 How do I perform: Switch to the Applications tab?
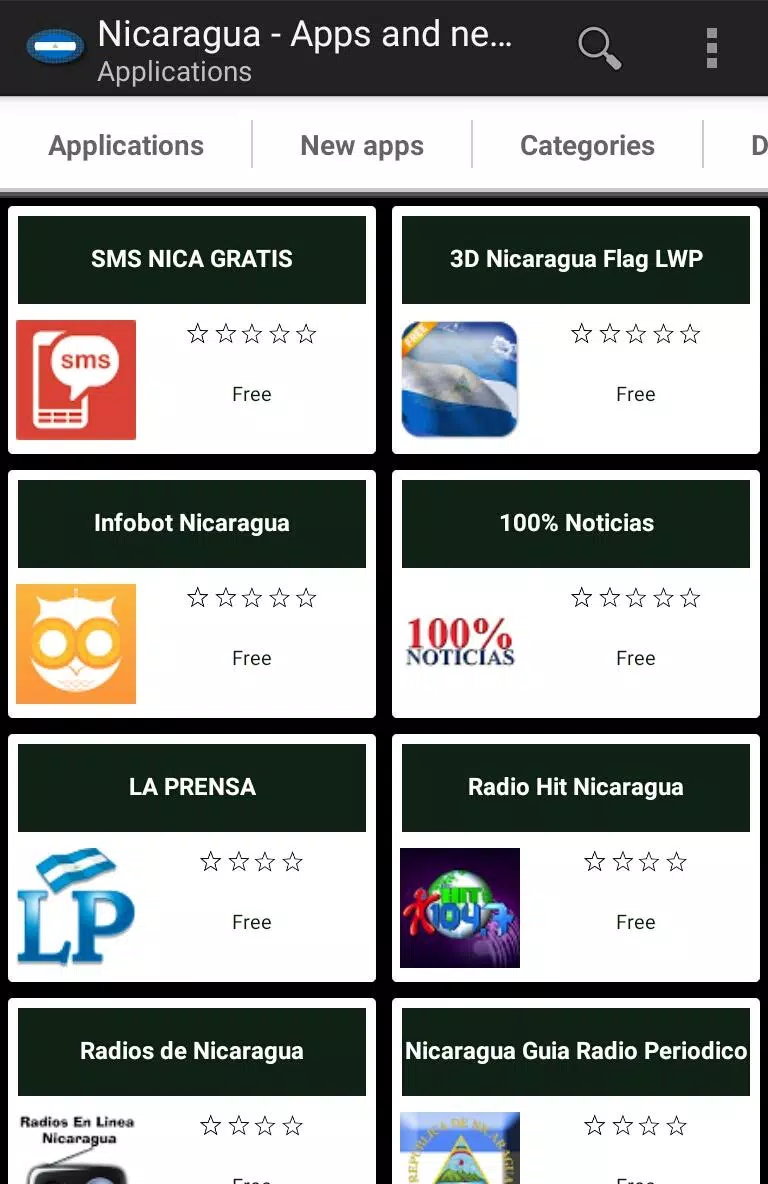point(126,146)
